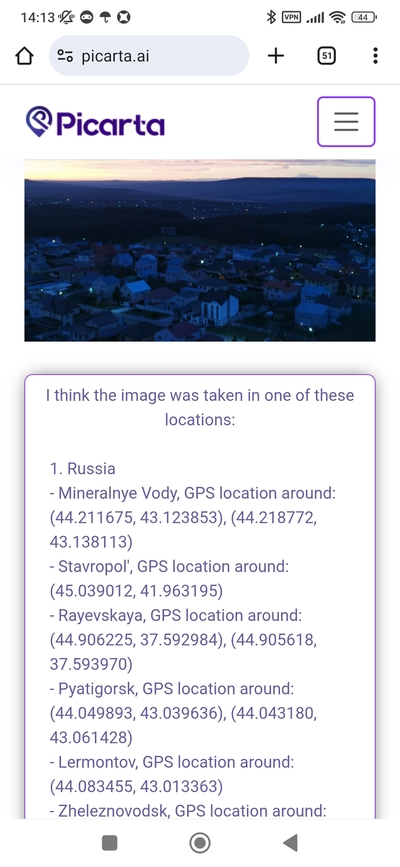The width and height of the screenshot is (400, 867).
Task: Tap the browser home icon
Action: (24, 56)
